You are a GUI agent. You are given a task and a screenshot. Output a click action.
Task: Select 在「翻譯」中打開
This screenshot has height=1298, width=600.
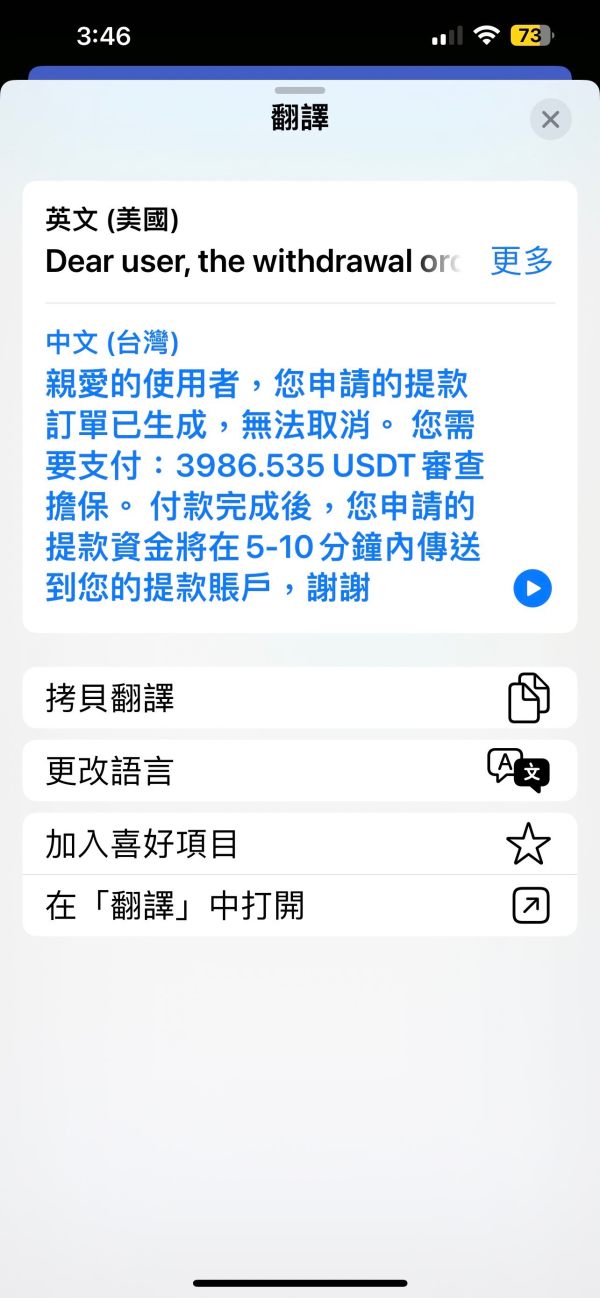(x=299, y=906)
